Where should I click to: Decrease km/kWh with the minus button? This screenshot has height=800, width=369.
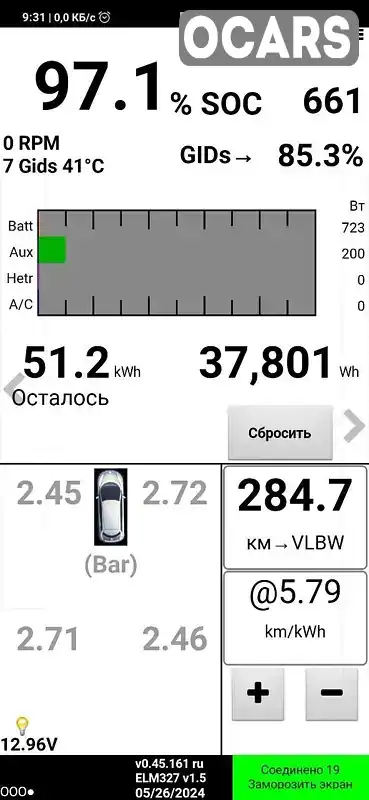tap(332, 693)
